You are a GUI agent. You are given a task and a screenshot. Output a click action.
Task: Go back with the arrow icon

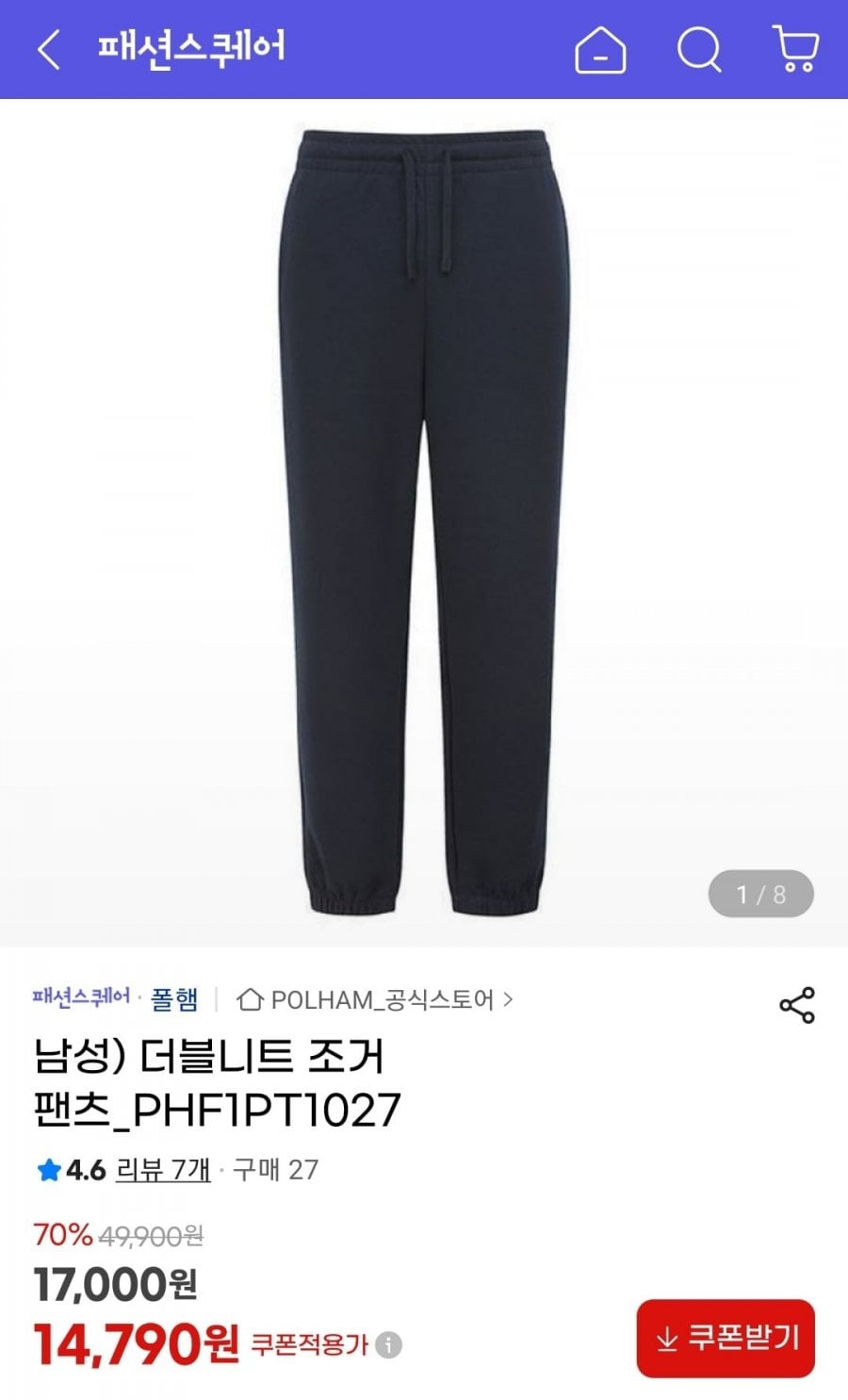click(49, 49)
